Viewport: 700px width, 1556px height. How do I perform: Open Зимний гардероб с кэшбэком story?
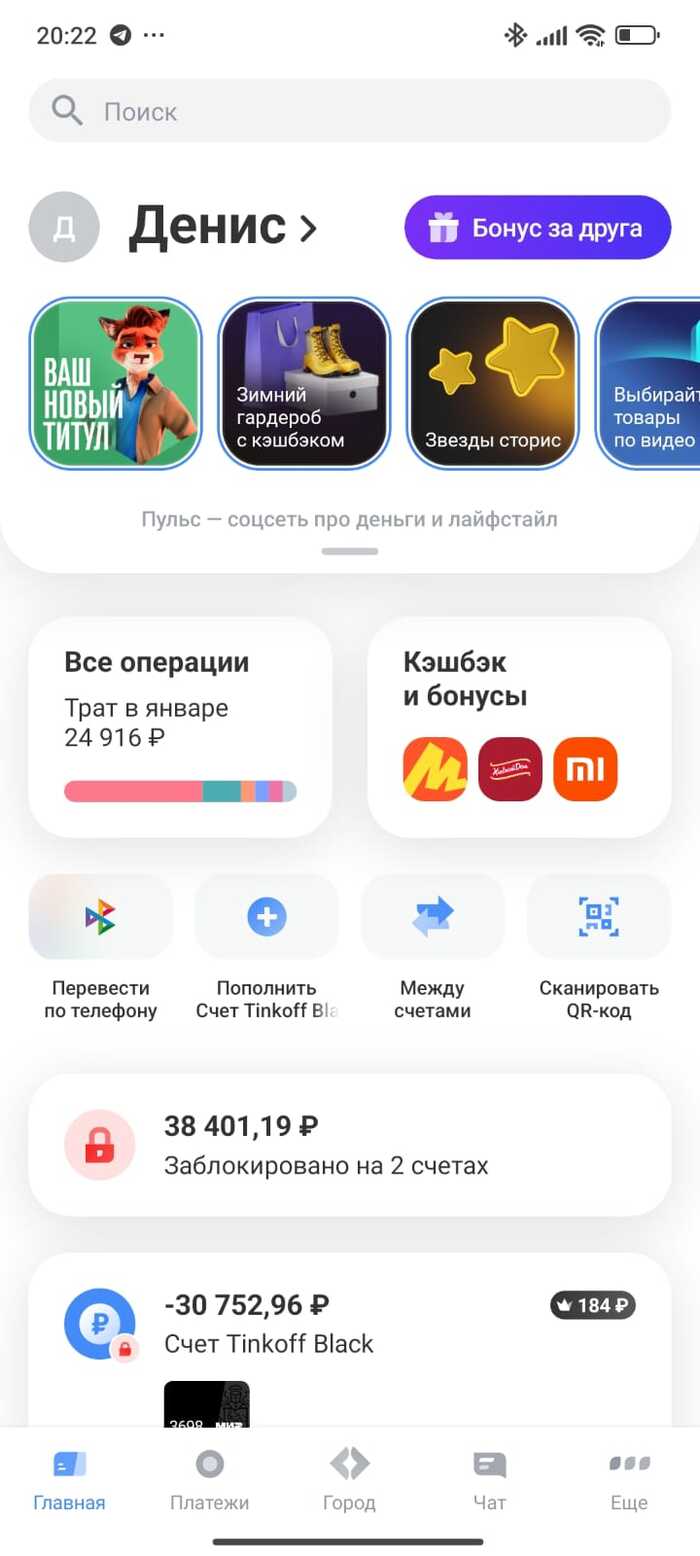[303, 384]
